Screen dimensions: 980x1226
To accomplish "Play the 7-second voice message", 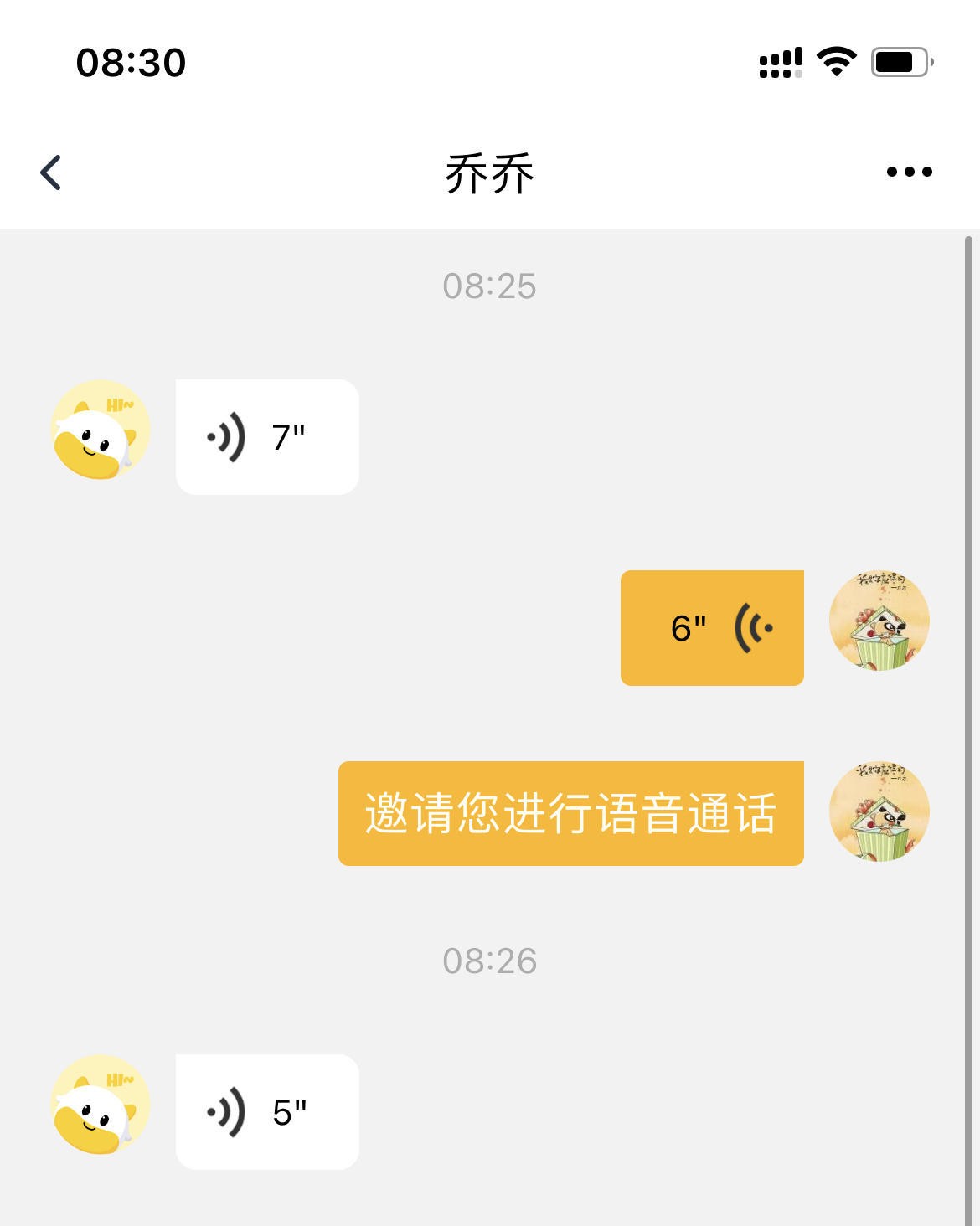I will pyautogui.click(x=267, y=437).
